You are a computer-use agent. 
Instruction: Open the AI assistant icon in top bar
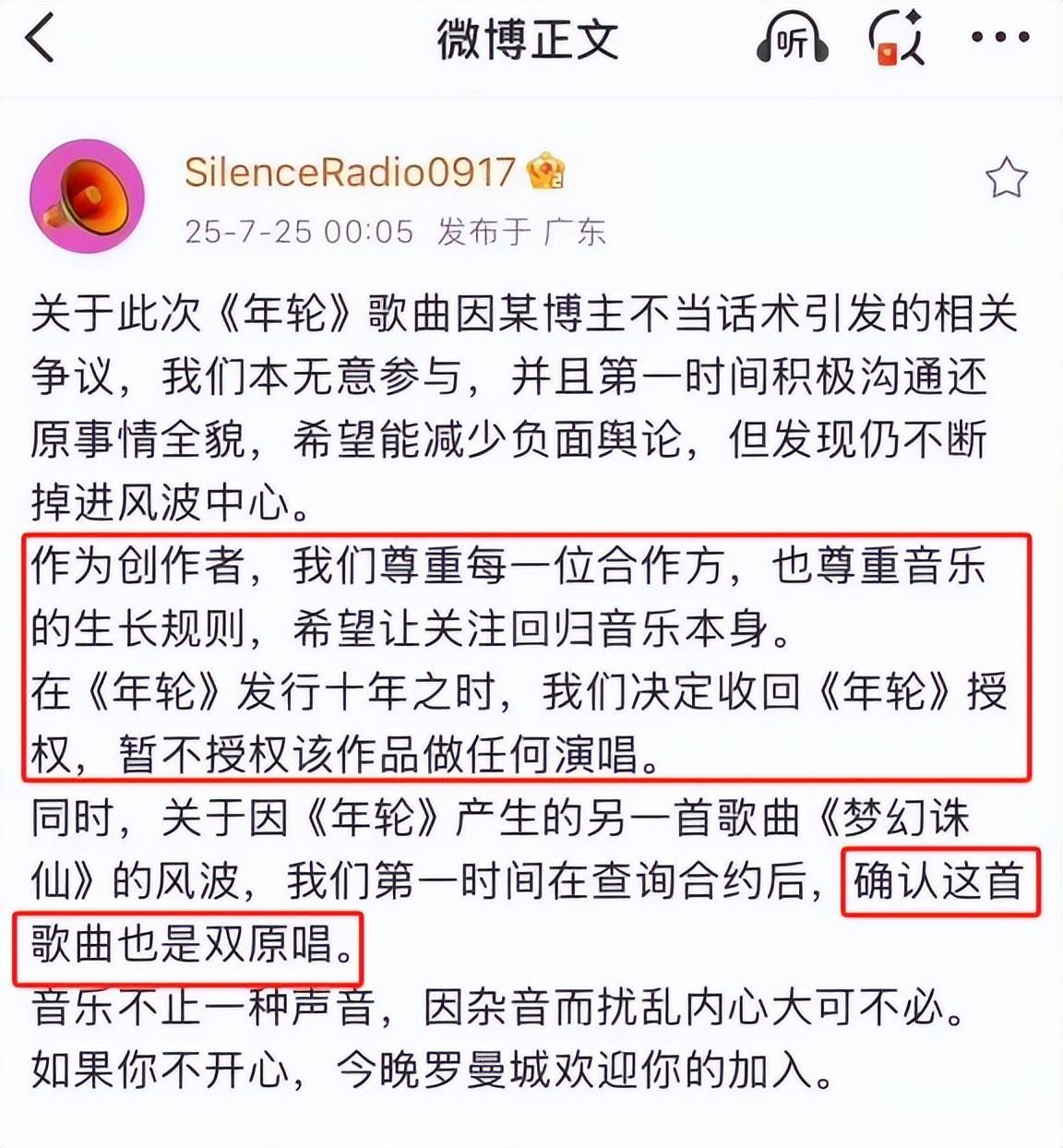[x=896, y=40]
